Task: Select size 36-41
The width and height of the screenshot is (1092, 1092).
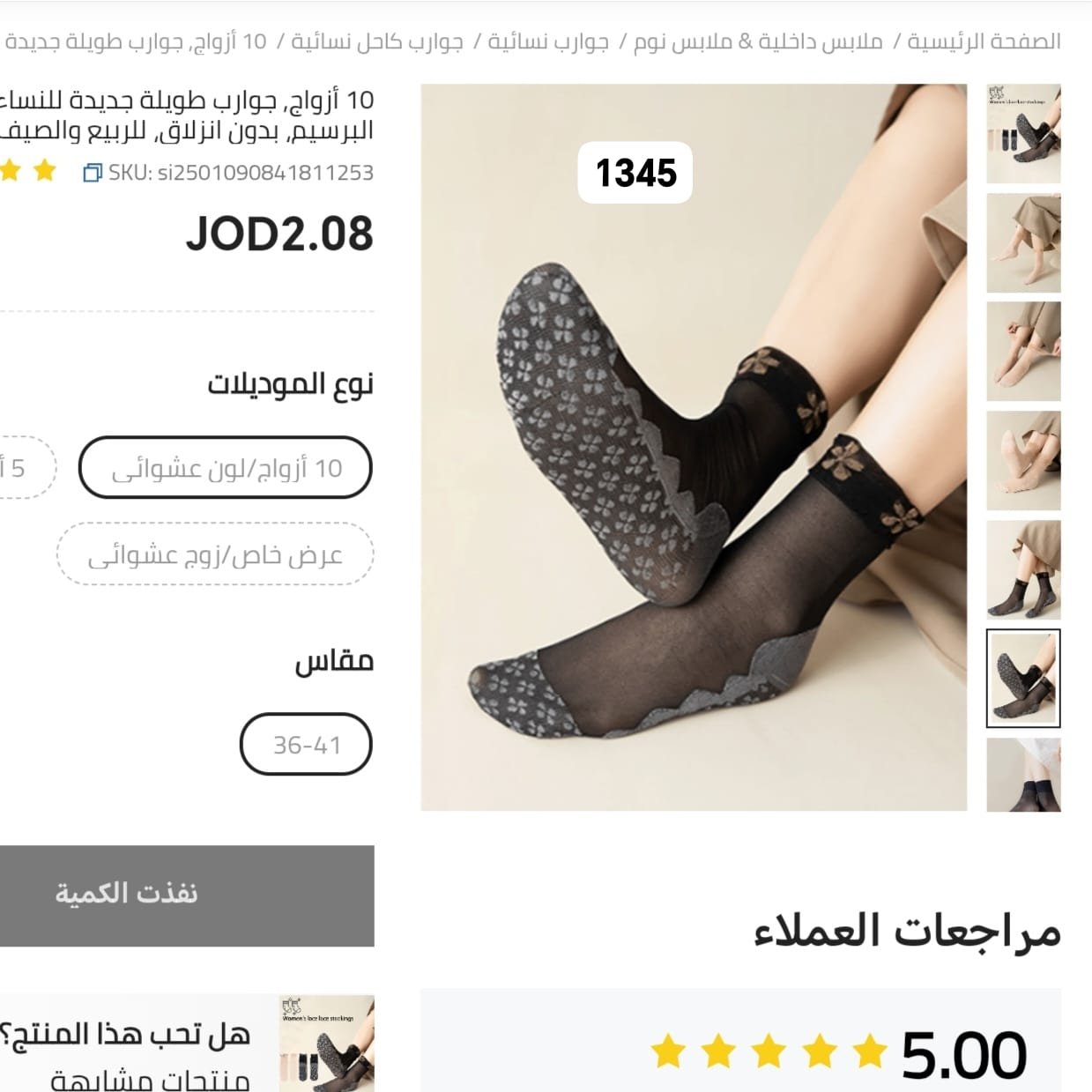Action: [x=306, y=745]
